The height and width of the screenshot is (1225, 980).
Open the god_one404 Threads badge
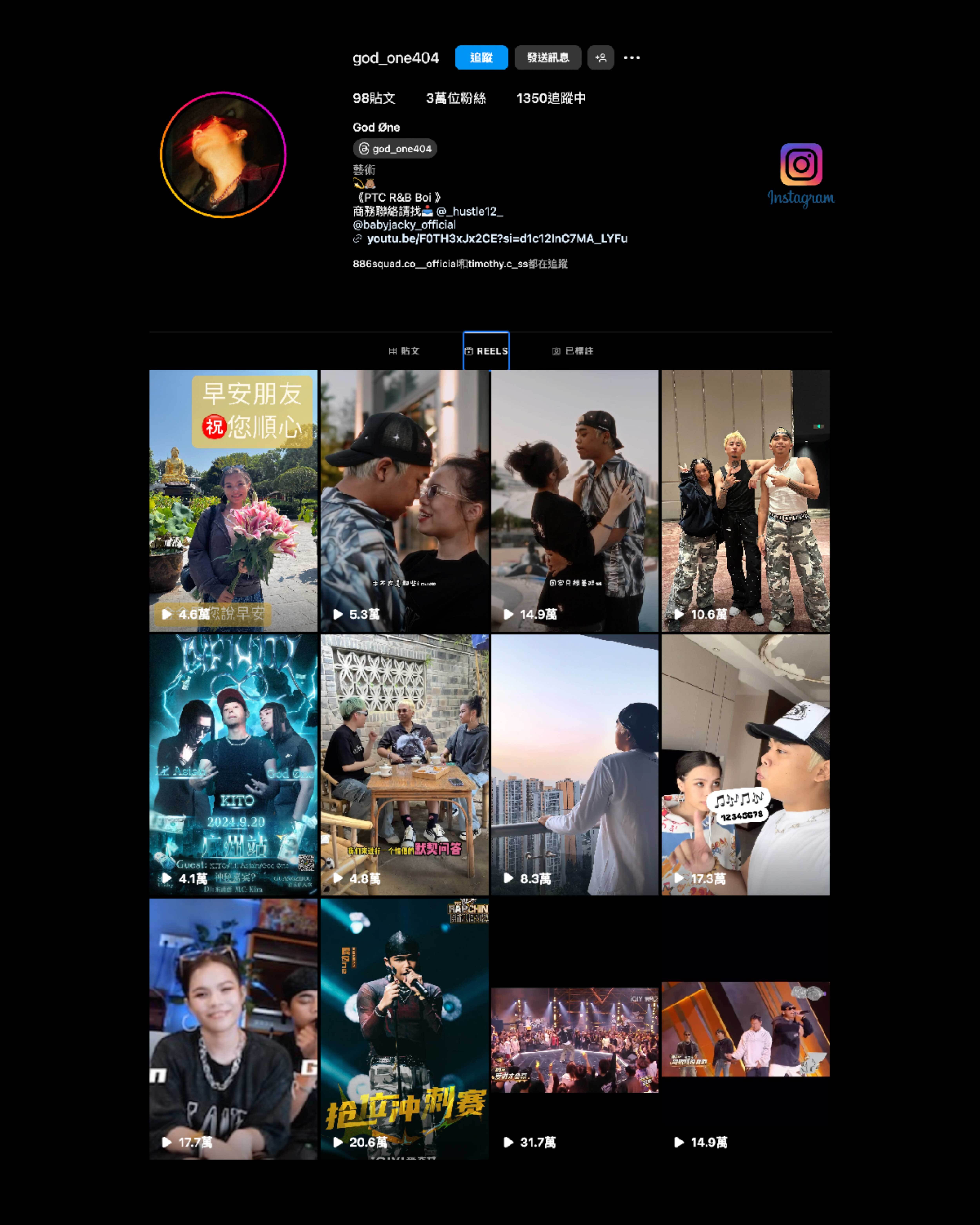pyautogui.click(x=395, y=149)
